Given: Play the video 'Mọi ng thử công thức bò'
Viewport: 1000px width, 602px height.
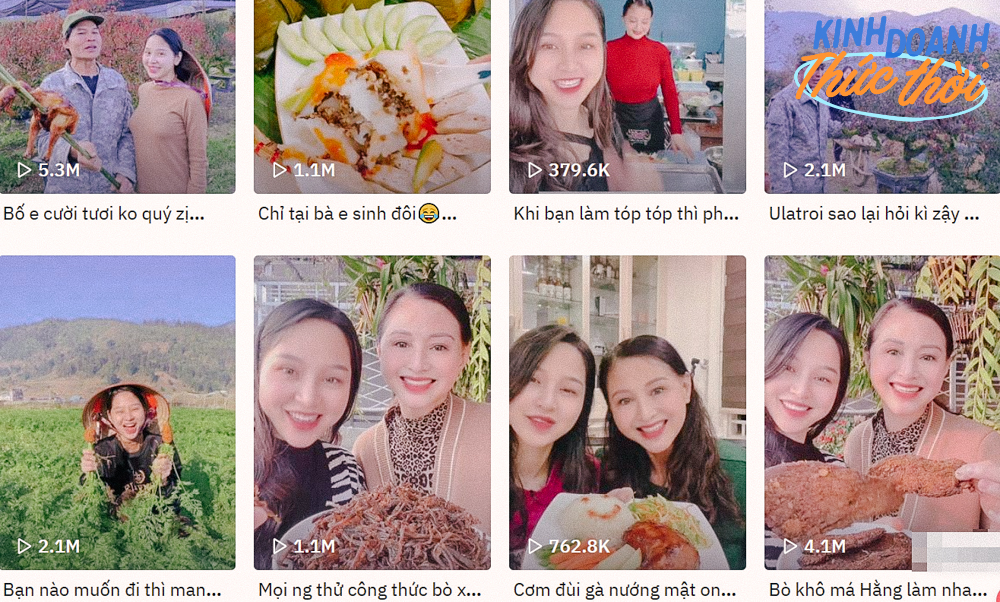Looking at the screenshot, I should coord(372,412).
